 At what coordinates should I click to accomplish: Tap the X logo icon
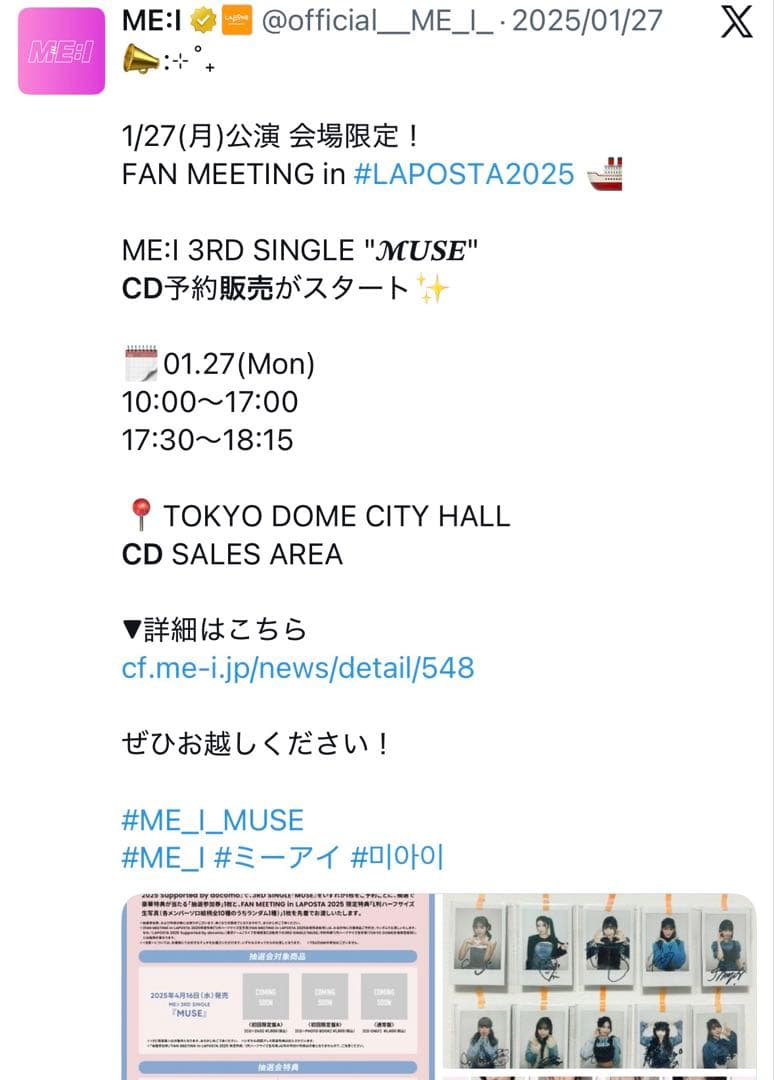737,22
